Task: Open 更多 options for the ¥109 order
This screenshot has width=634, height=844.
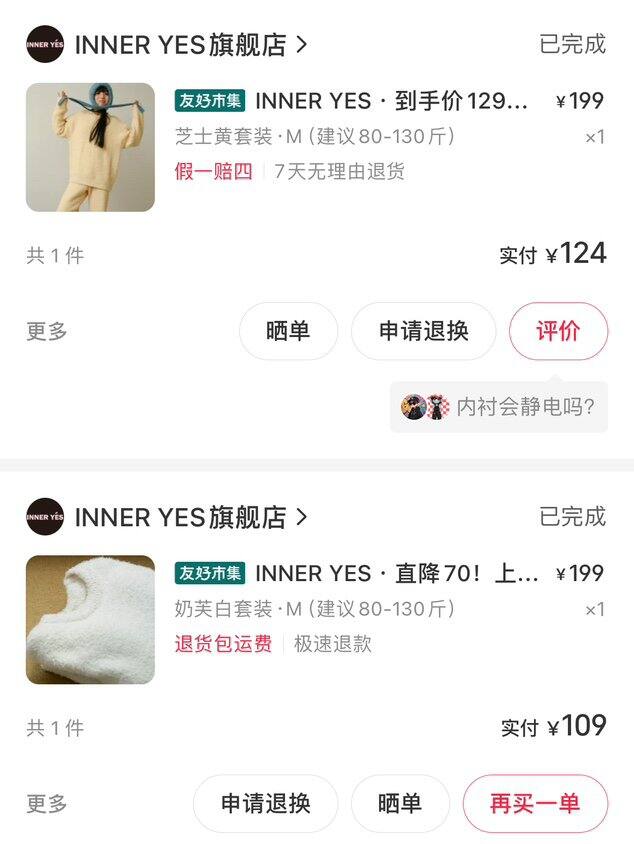Action: point(47,803)
